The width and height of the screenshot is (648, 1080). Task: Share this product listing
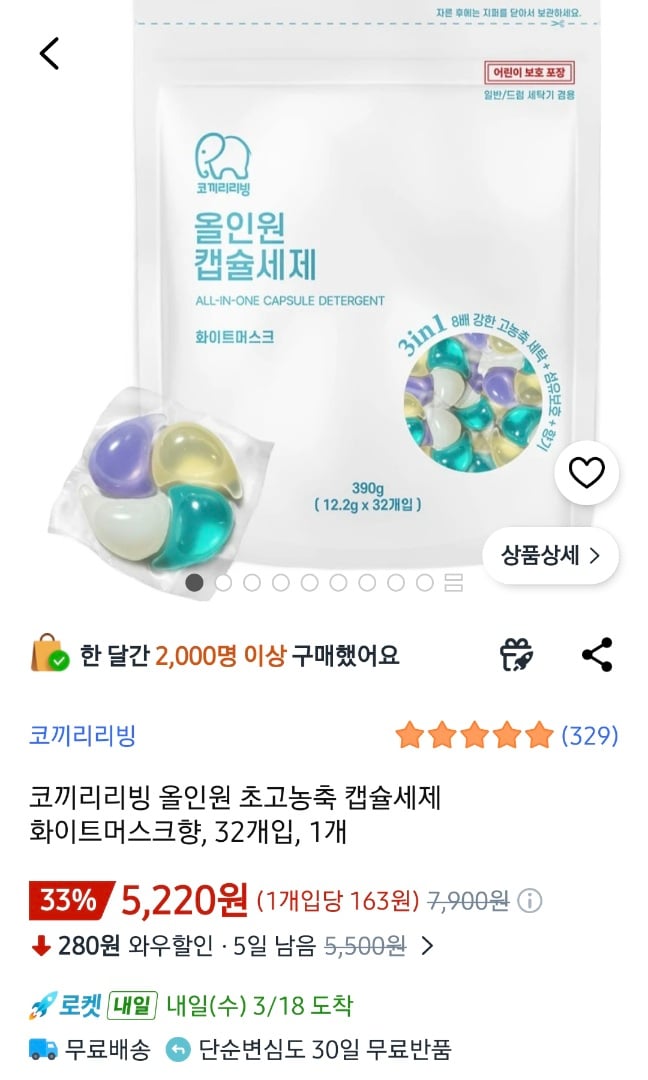(x=597, y=655)
